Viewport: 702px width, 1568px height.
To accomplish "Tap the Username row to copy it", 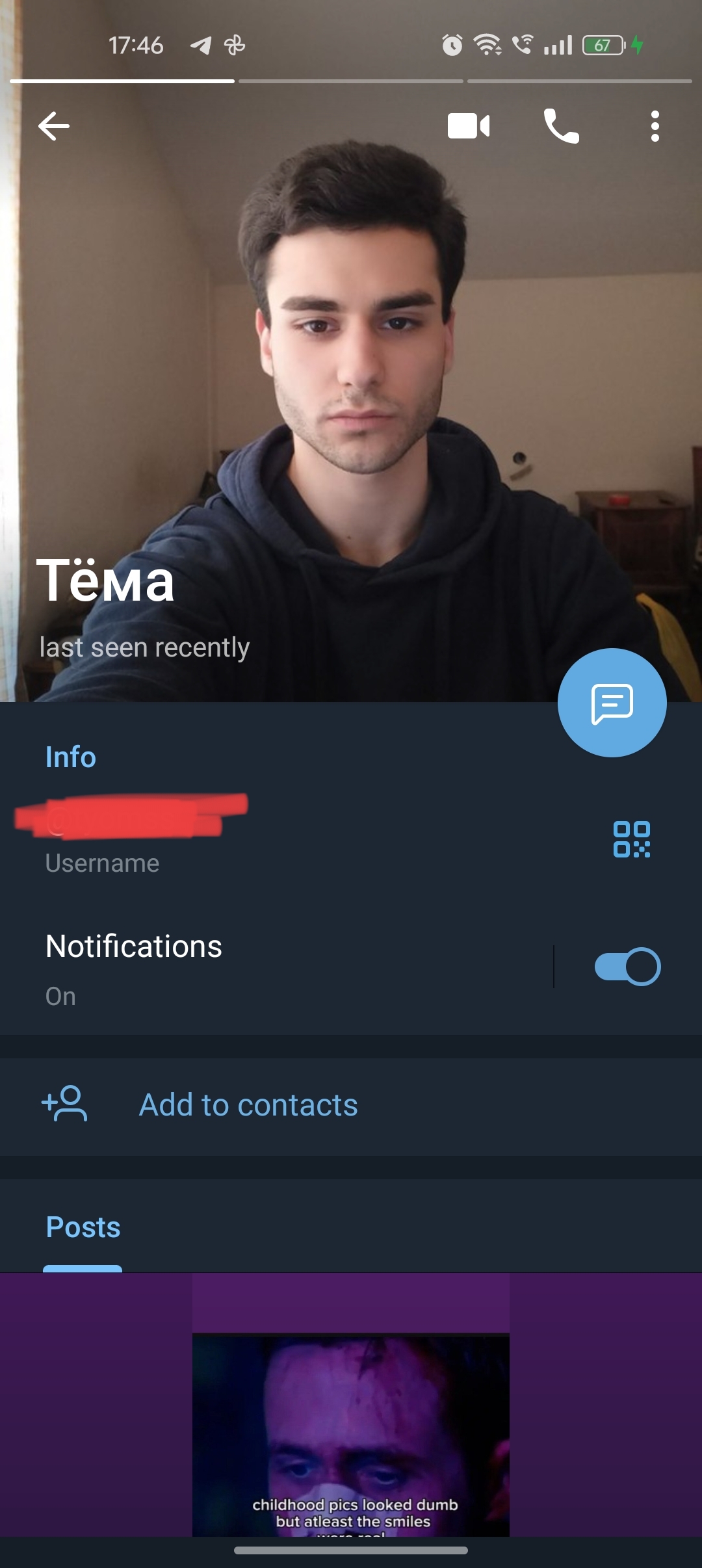I will tap(260, 839).
